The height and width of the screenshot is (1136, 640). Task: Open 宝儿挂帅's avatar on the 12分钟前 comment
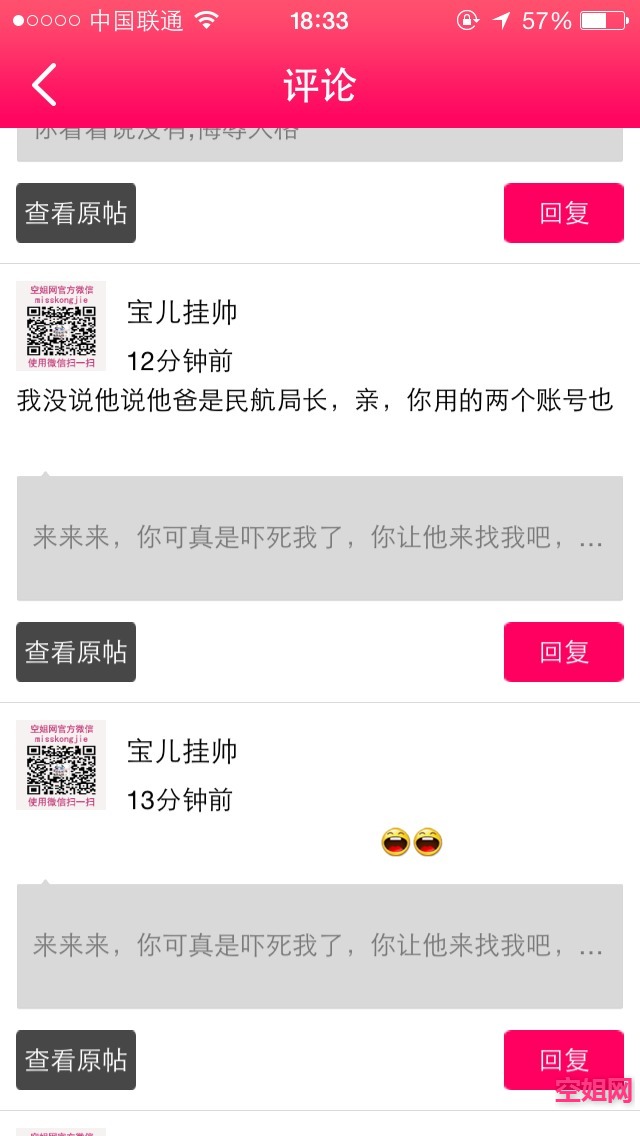point(61,326)
